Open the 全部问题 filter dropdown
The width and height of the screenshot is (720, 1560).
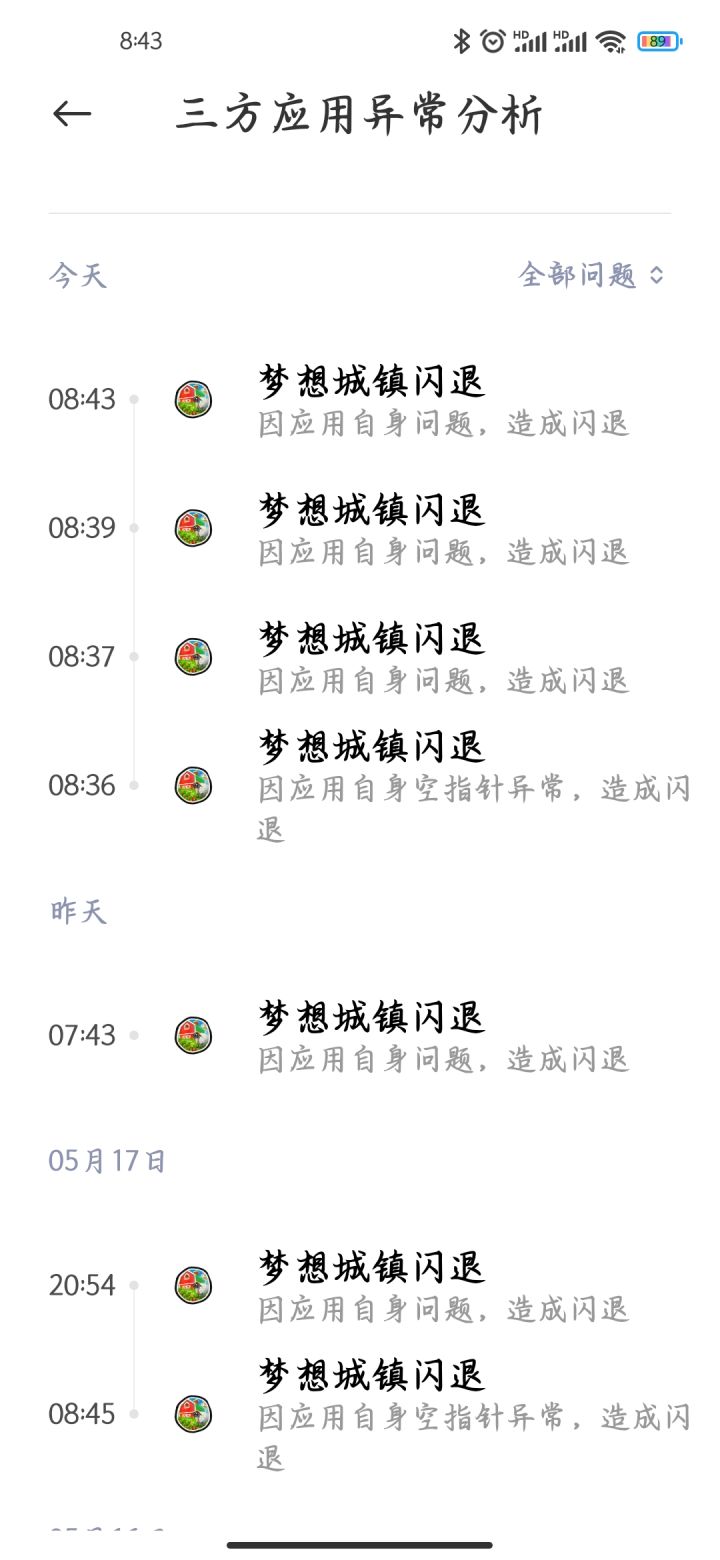590,275
